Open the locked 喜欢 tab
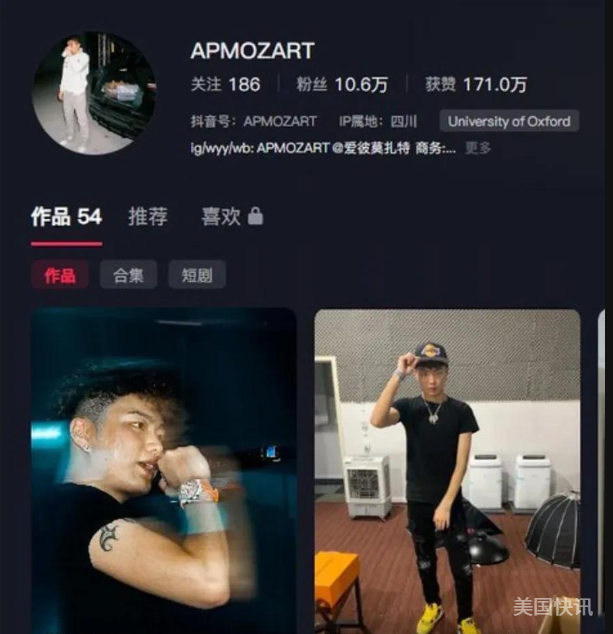Viewport: 613px width, 634px height. [x=231, y=216]
